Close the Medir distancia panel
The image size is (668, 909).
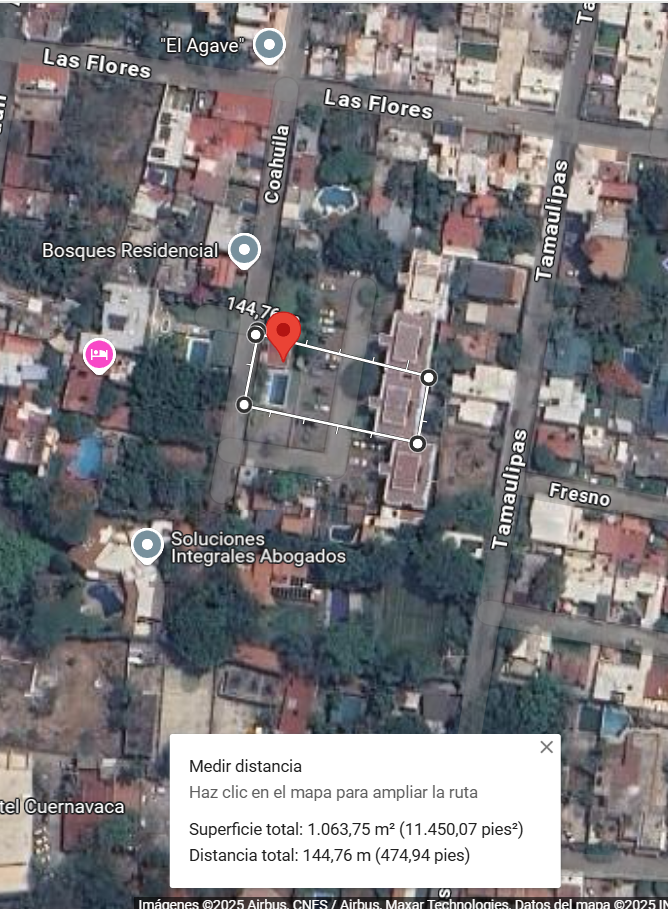tap(546, 747)
